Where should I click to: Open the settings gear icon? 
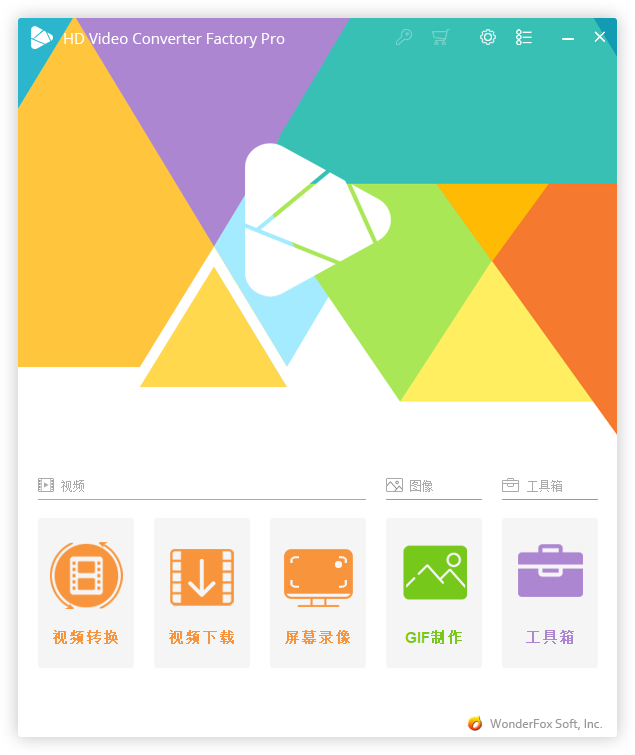pos(488,37)
